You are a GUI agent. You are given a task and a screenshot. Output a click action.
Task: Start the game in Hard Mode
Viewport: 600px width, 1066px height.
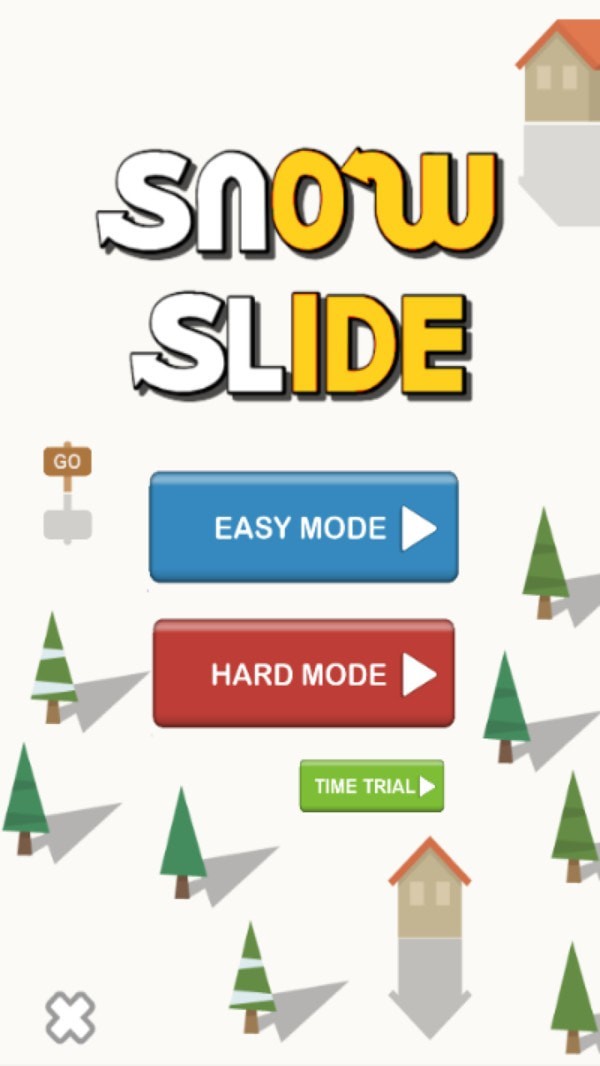[x=304, y=673]
